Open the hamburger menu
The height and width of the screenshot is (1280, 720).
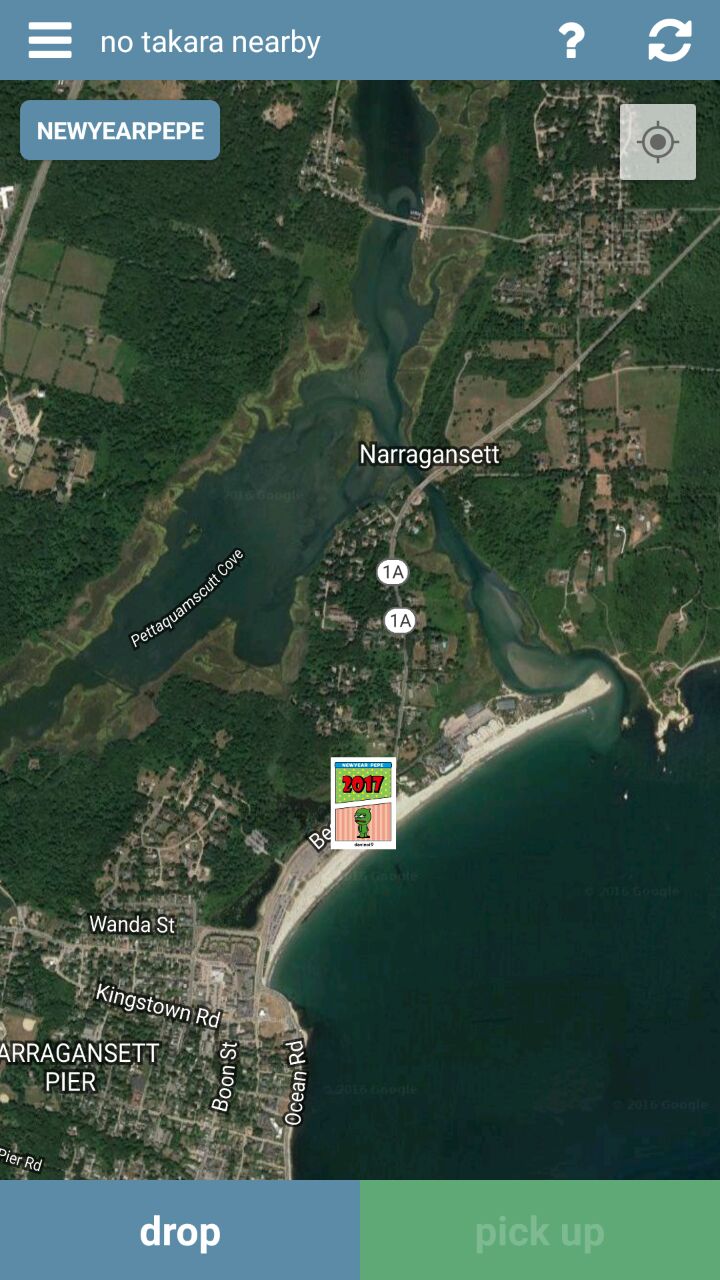pyautogui.click(x=50, y=41)
